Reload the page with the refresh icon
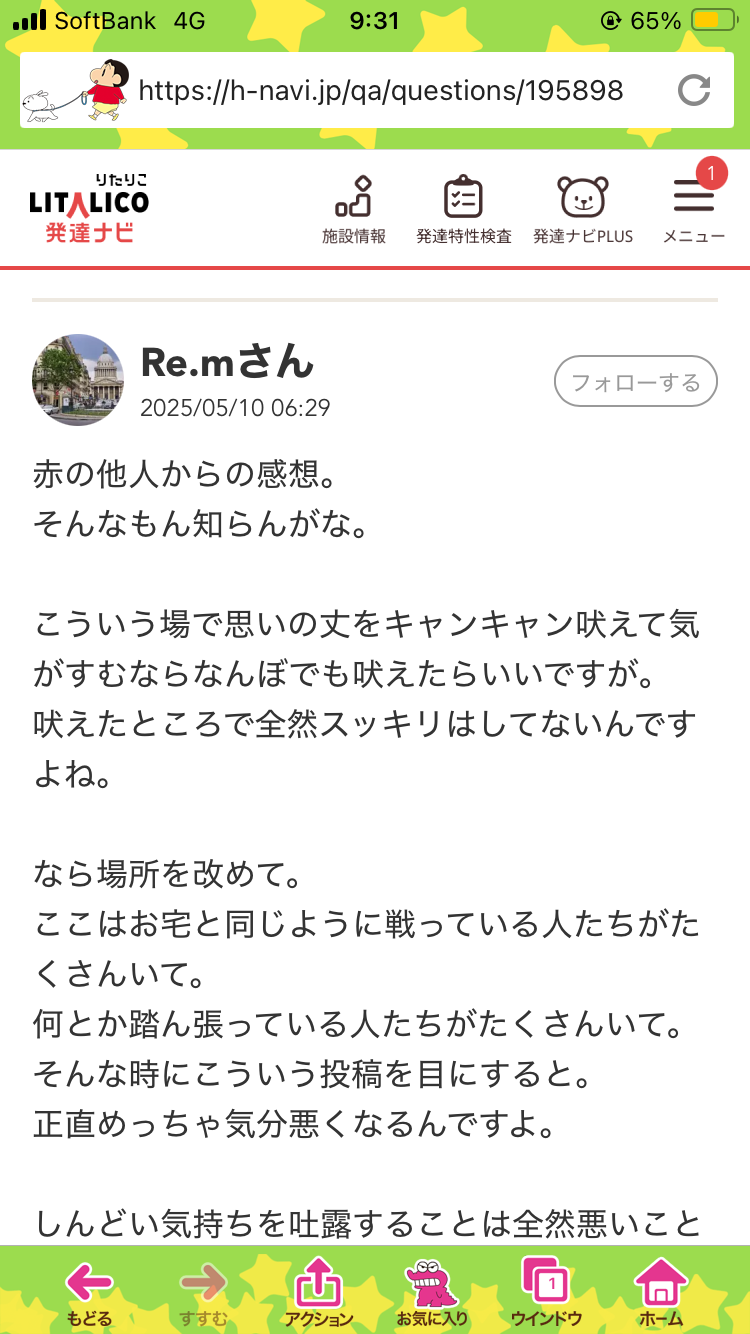The height and width of the screenshot is (1334, 750). coord(694,90)
